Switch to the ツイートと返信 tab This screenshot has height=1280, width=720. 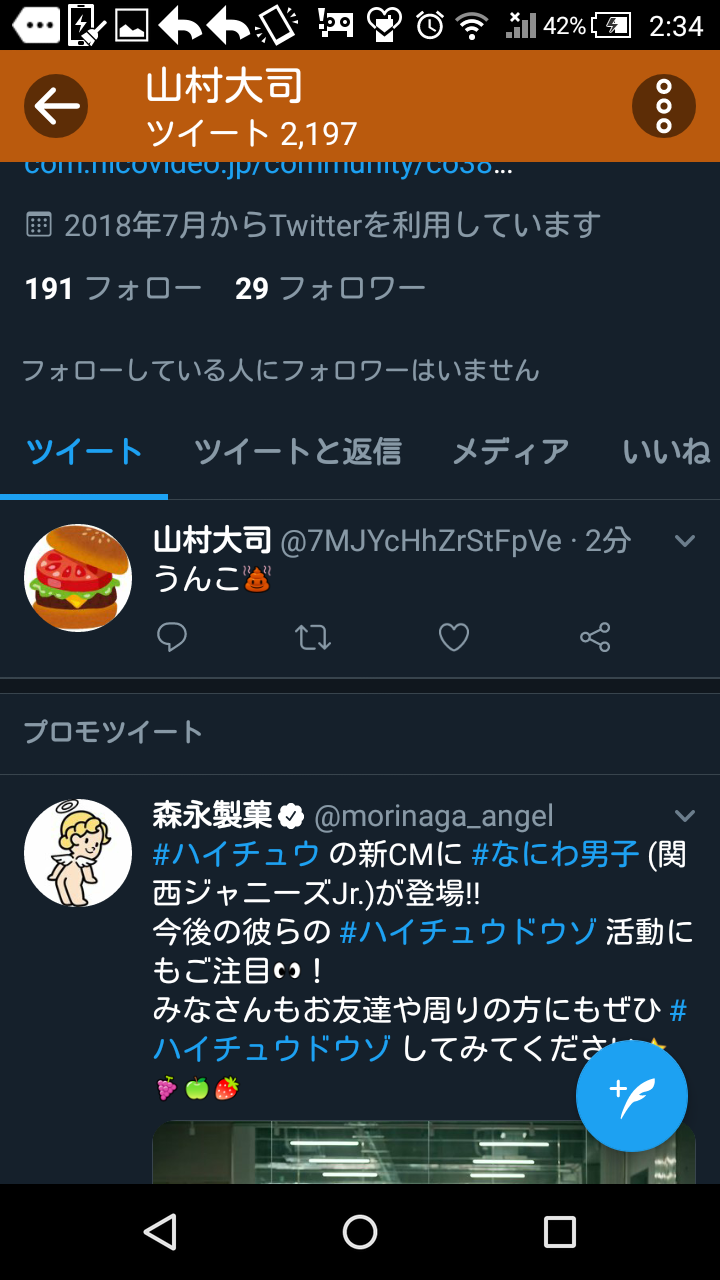[x=298, y=452]
